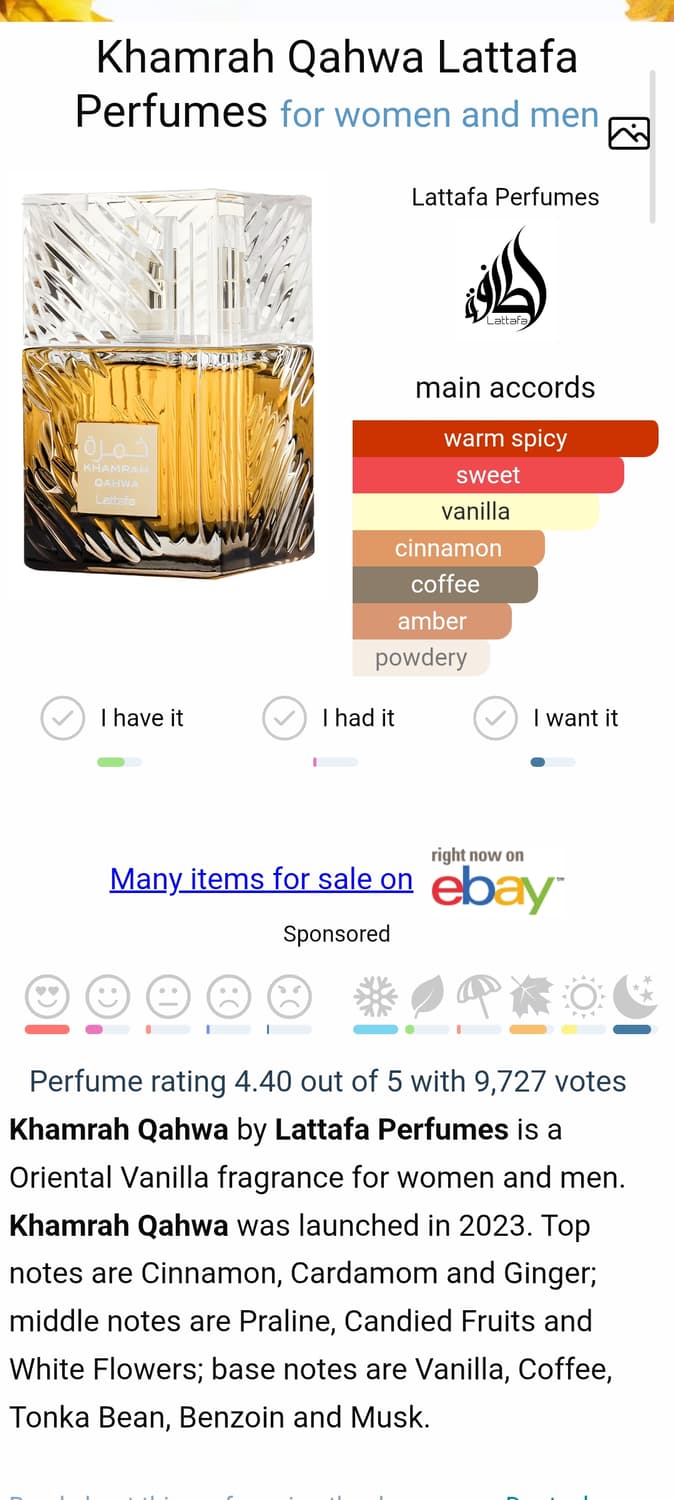This screenshot has height=1500, width=674.
Task: Rate the perfume with the smiling like face
Action: point(108,997)
